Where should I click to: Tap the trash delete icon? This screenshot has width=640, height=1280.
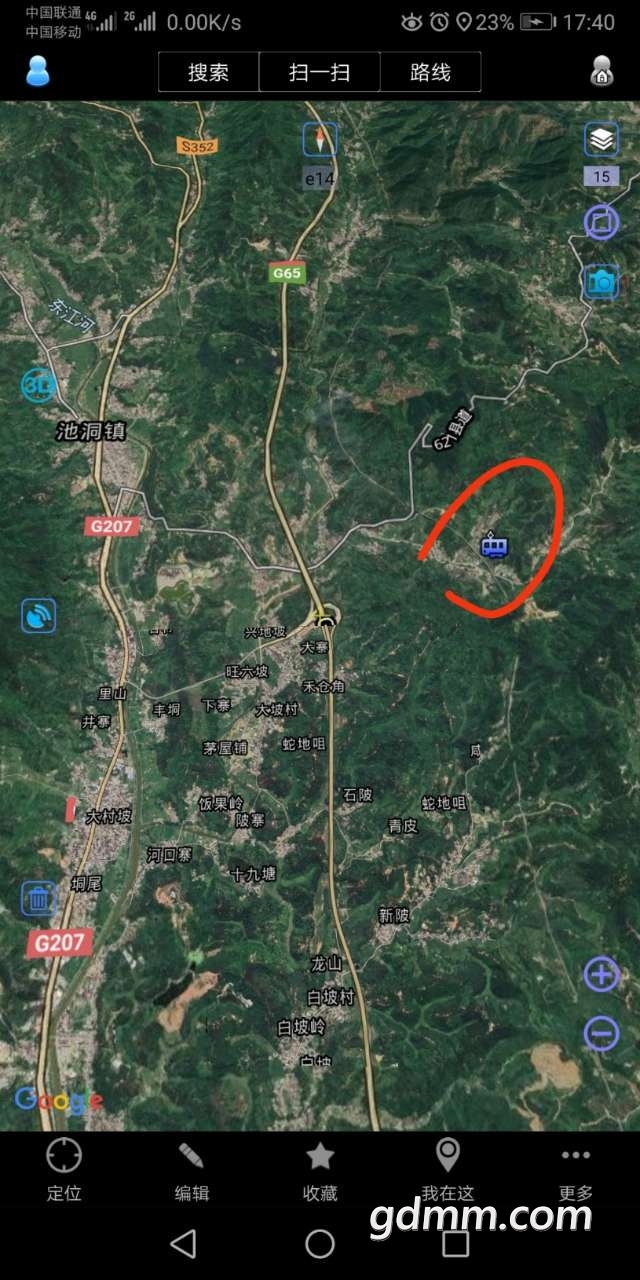tap(39, 899)
